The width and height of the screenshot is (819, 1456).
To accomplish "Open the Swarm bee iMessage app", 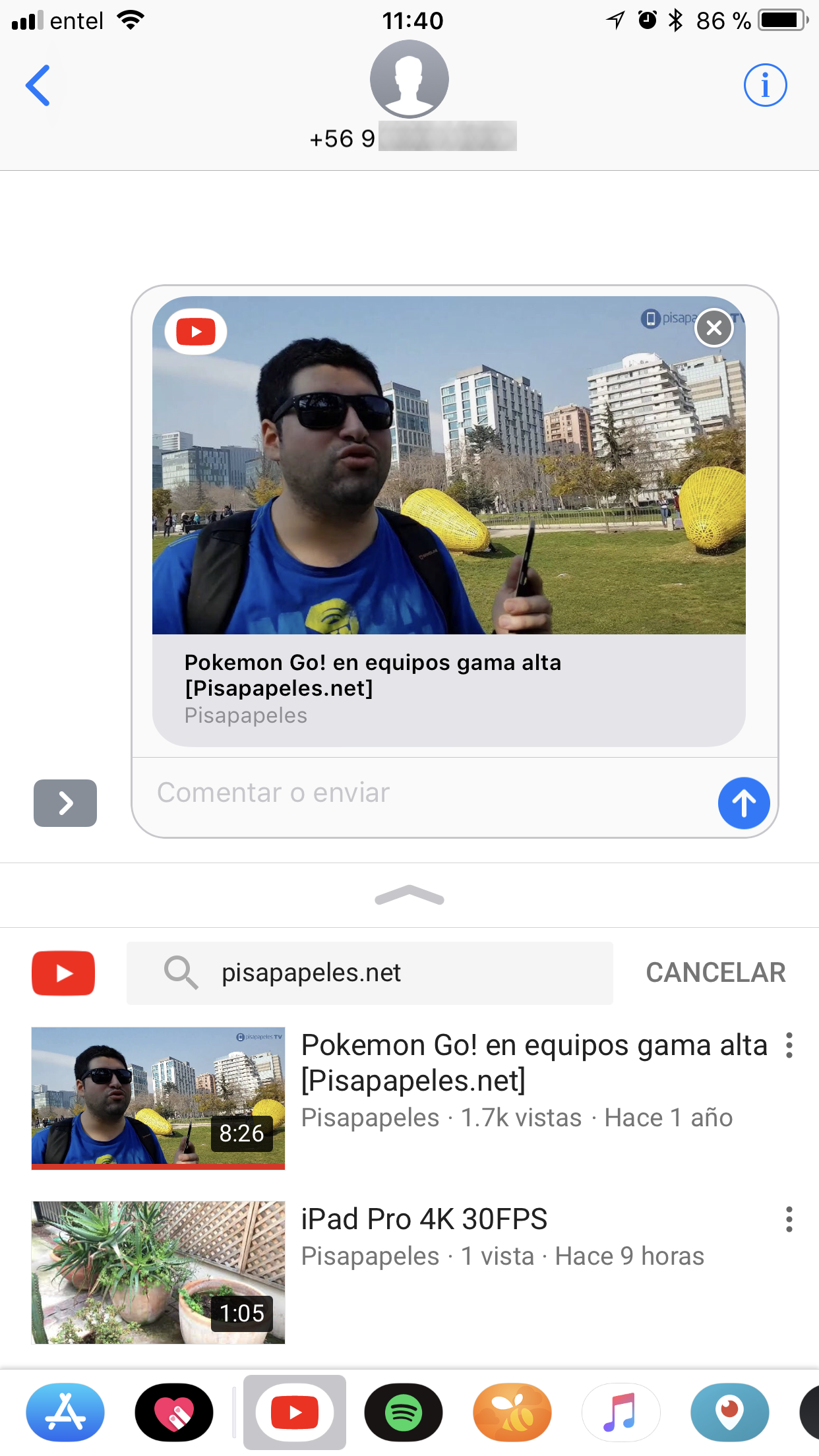I will 512,1412.
